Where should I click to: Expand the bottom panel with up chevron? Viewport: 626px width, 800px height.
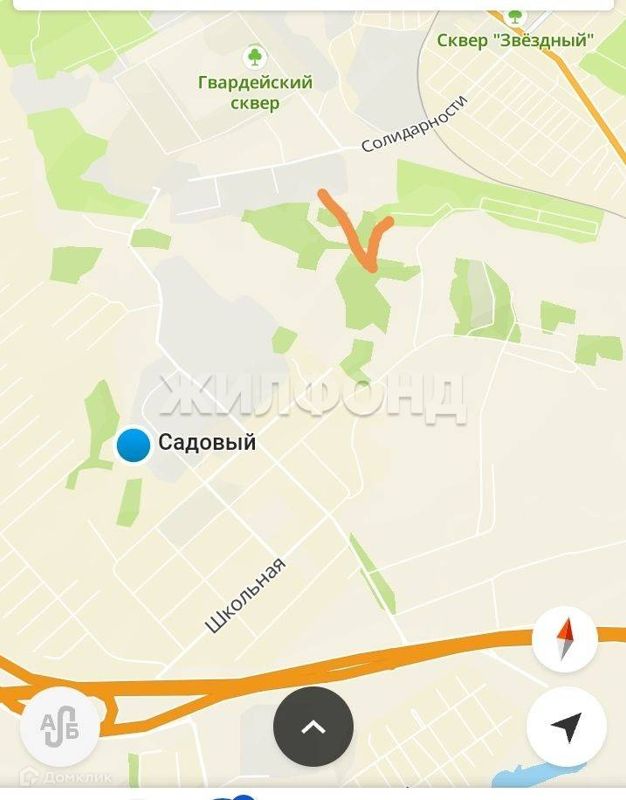tap(313, 727)
